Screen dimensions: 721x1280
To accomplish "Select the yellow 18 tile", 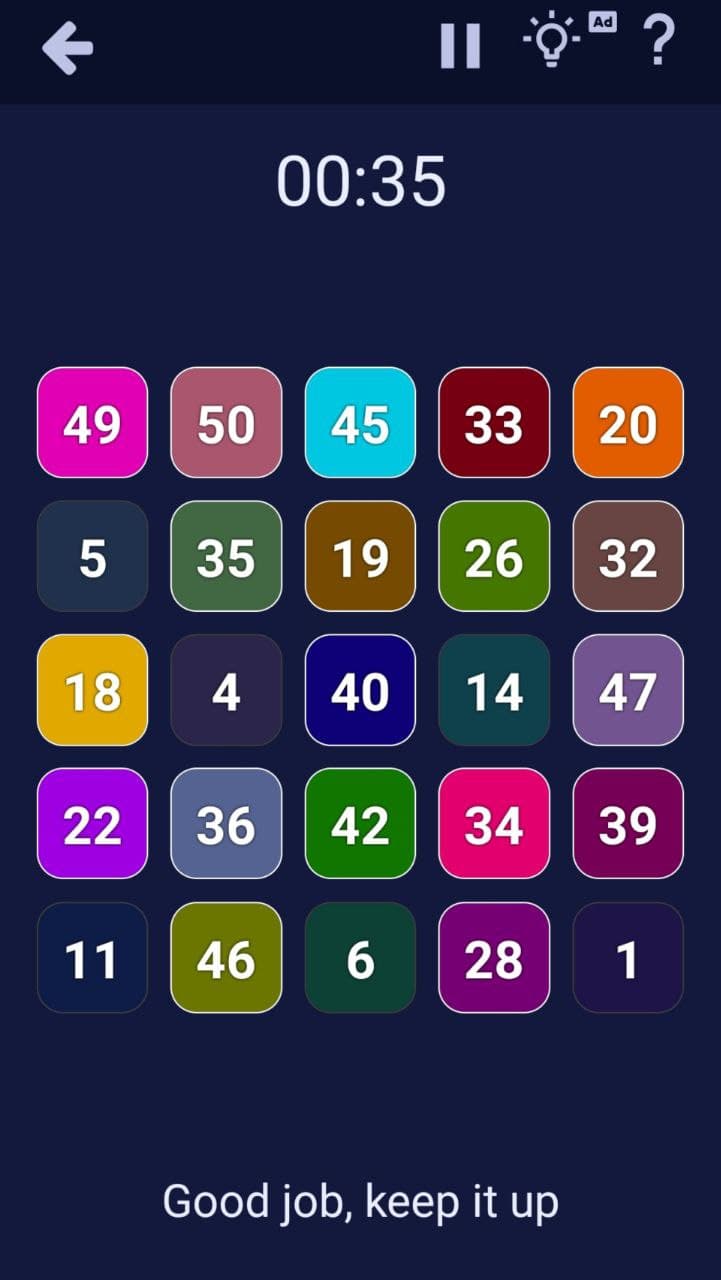I will pyautogui.click(x=92, y=690).
